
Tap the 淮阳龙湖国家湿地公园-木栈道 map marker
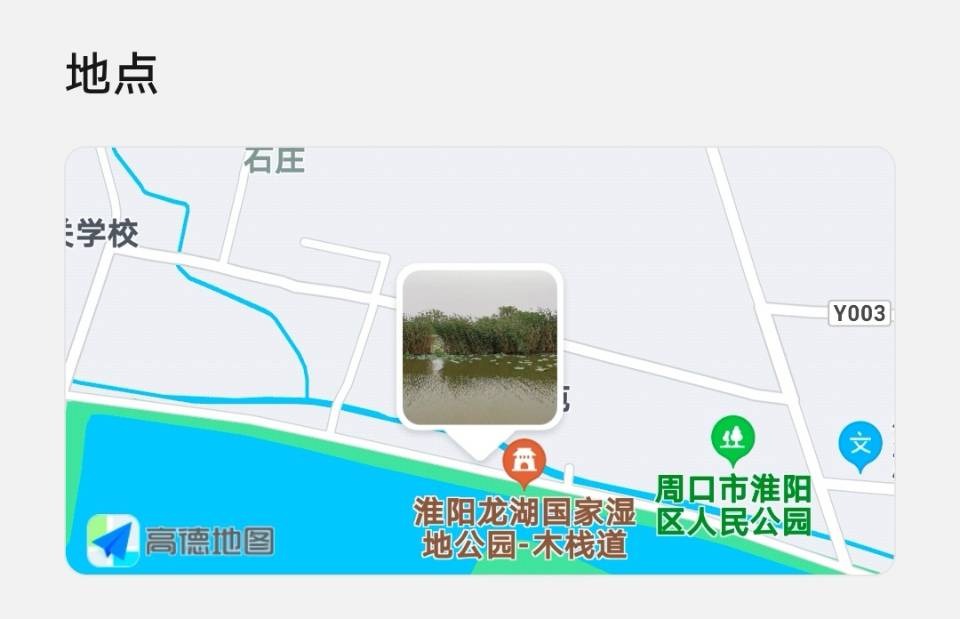coord(523,462)
